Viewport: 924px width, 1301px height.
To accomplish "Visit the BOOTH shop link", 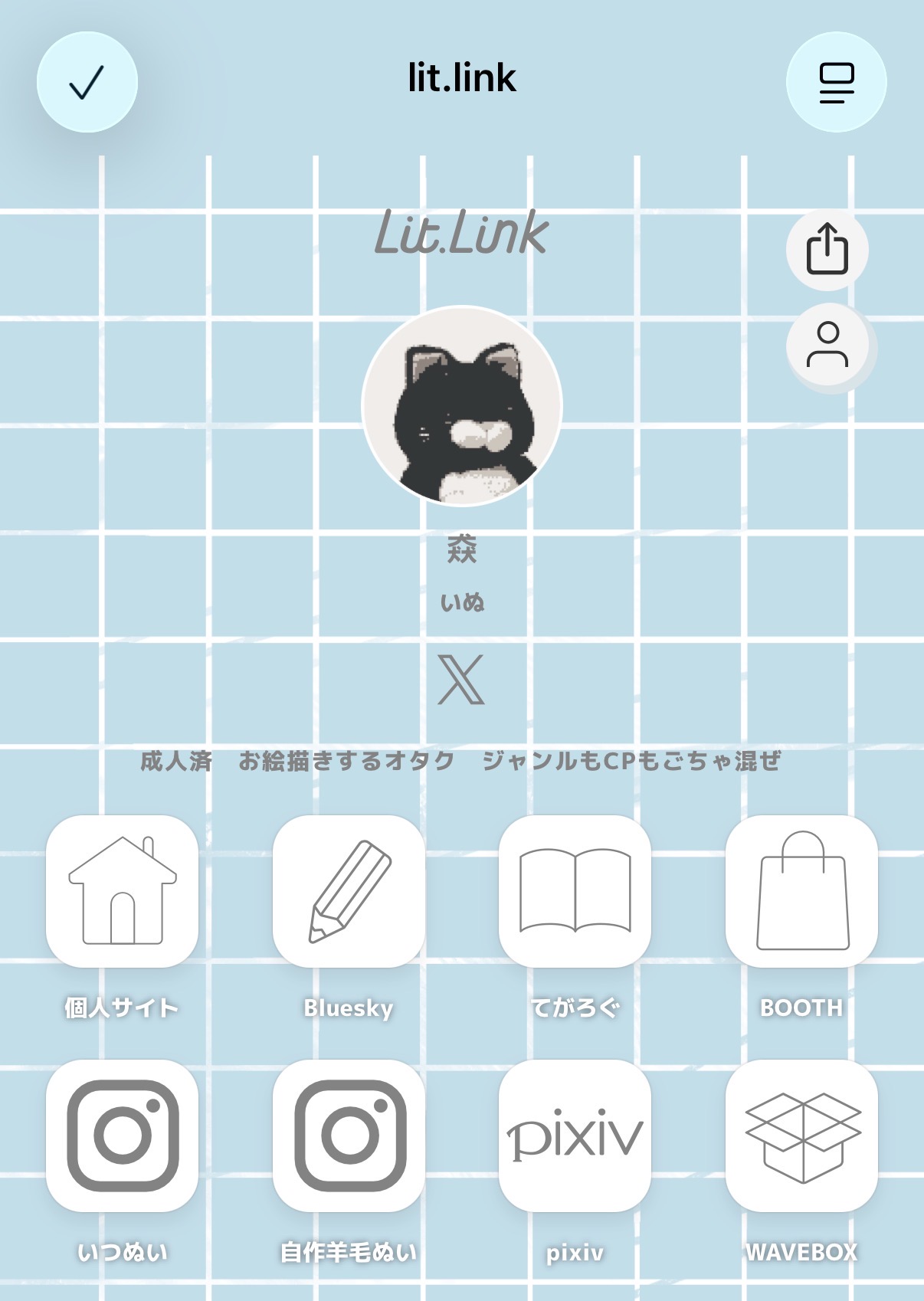I will click(x=801, y=891).
